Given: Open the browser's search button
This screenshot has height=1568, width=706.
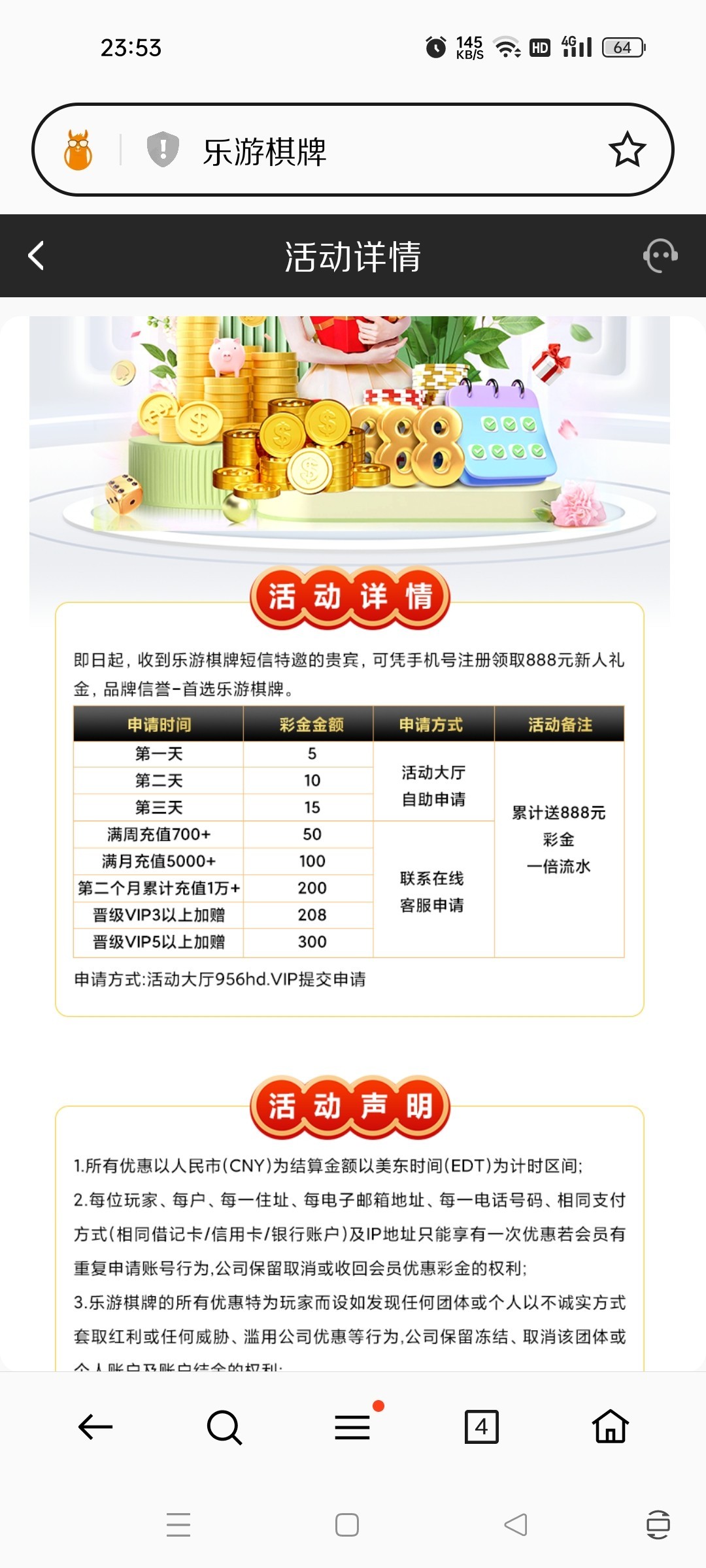Looking at the screenshot, I should (x=224, y=1427).
